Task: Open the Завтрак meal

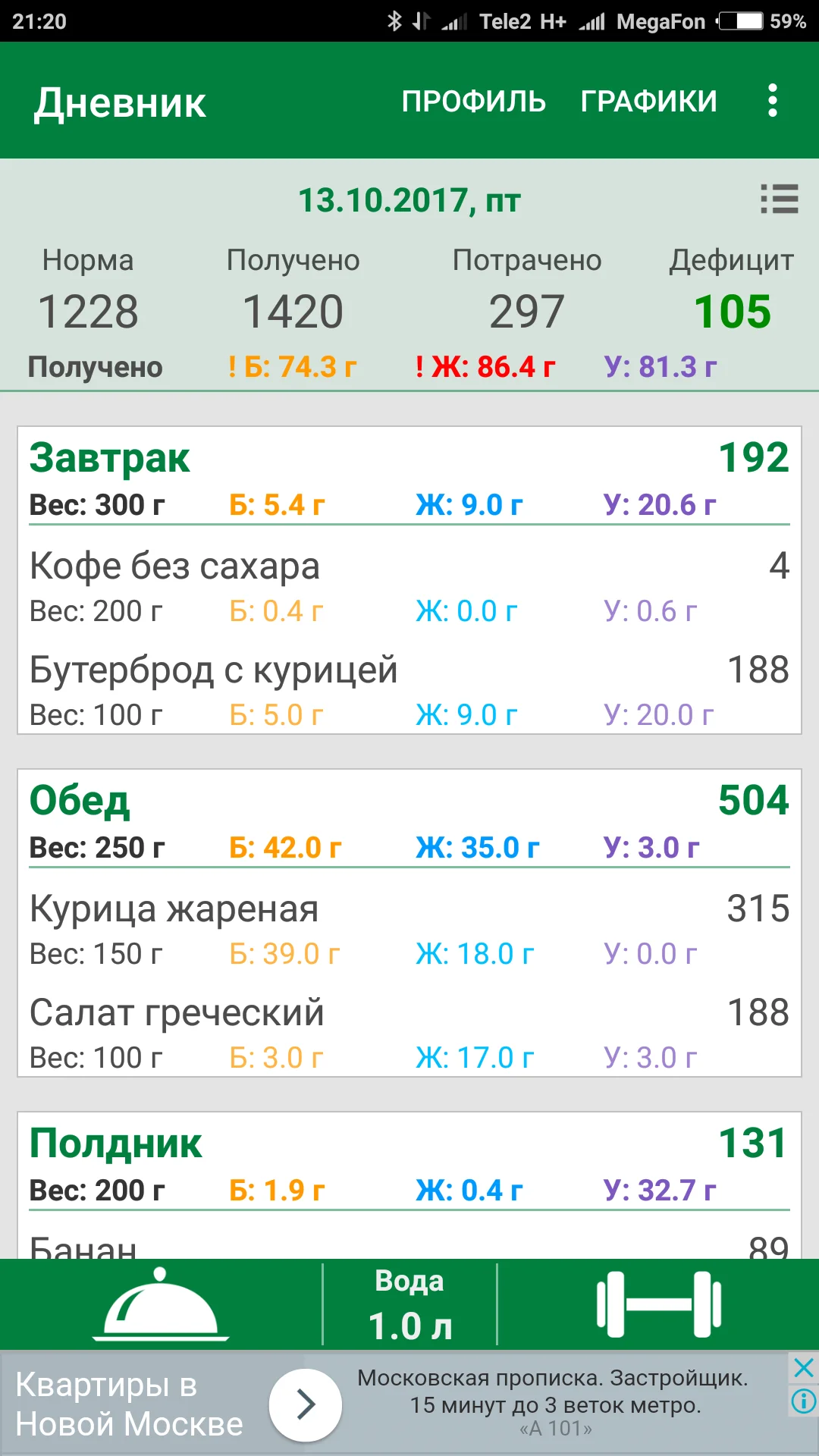Action: click(x=110, y=459)
